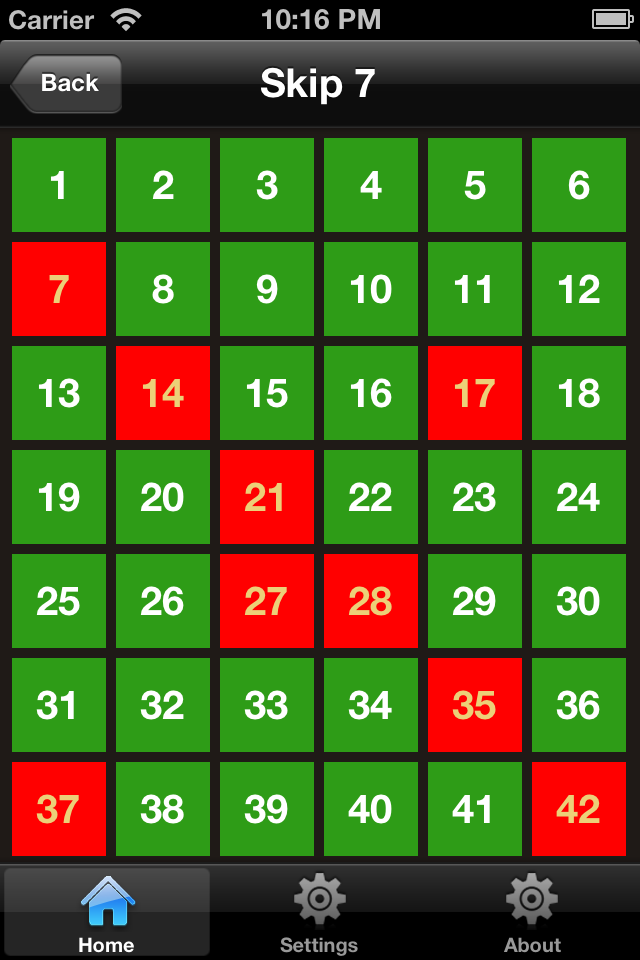Tap the green tile 40
The width and height of the screenshot is (640, 960).
pos(371,809)
